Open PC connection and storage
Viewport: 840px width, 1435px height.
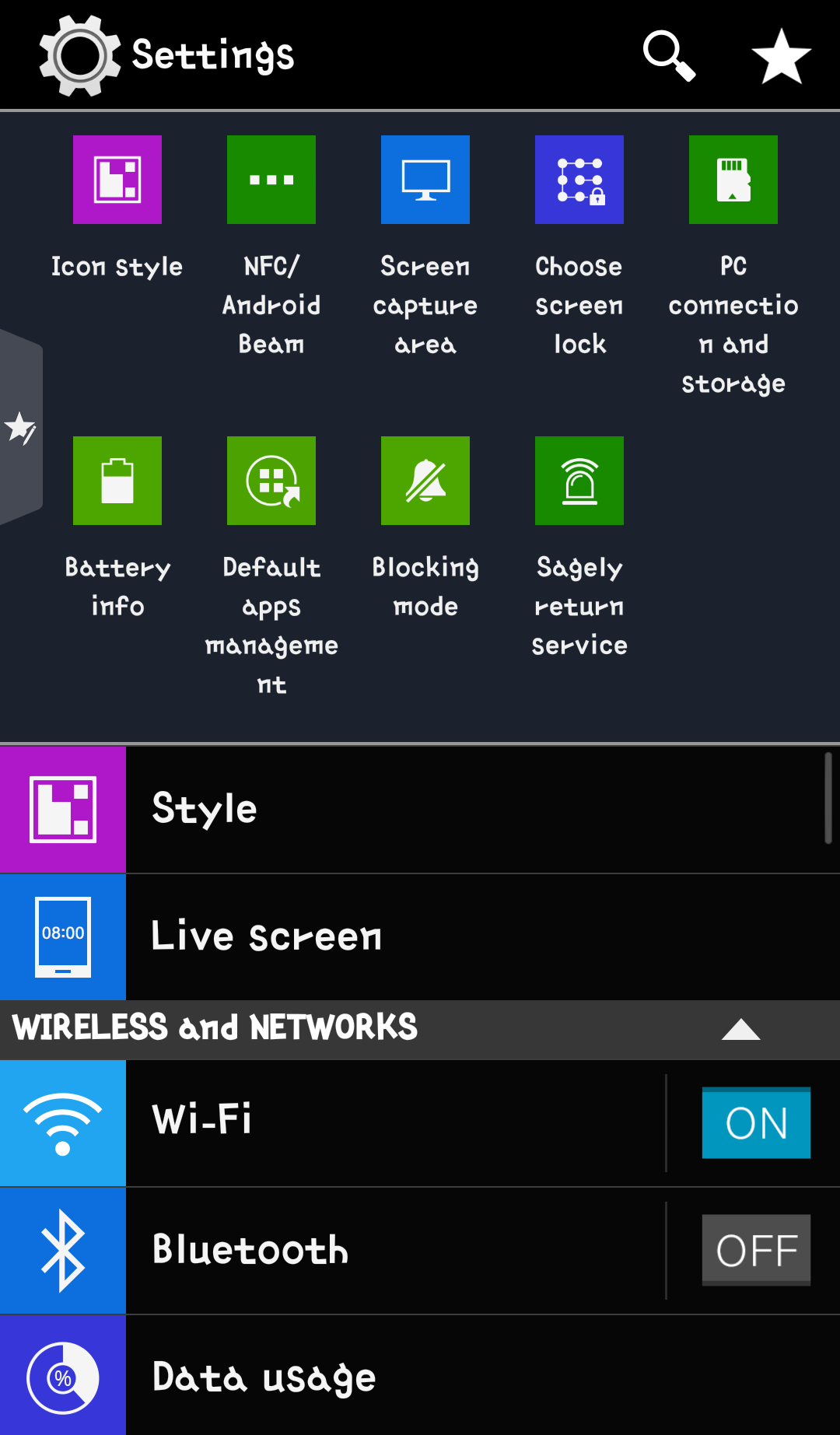733,266
